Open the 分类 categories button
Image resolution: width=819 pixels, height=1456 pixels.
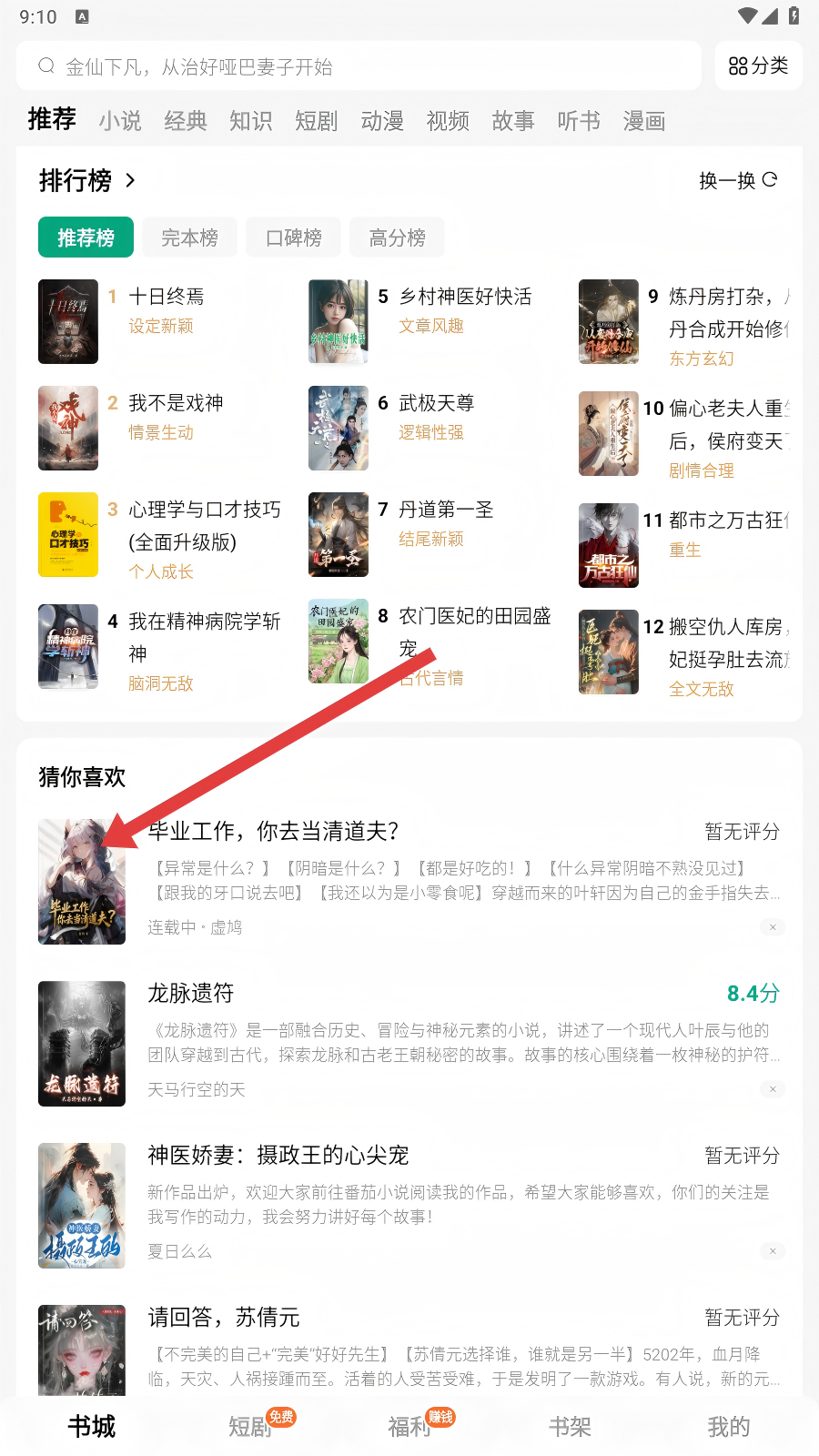[x=758, y=66]
